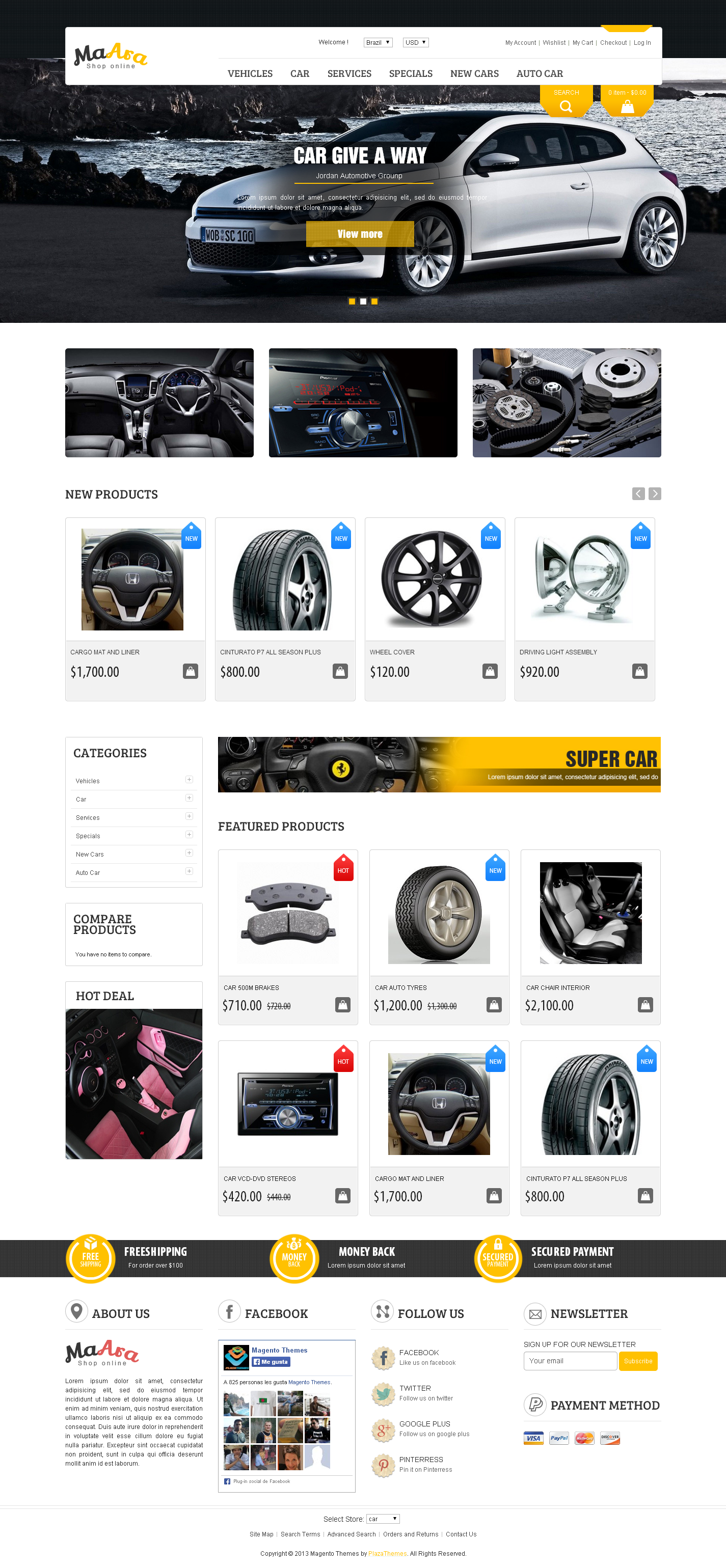Viewport: 726px width, 1568px height.
Task: Show next new products arrow
Action: (x=655, y=493)
